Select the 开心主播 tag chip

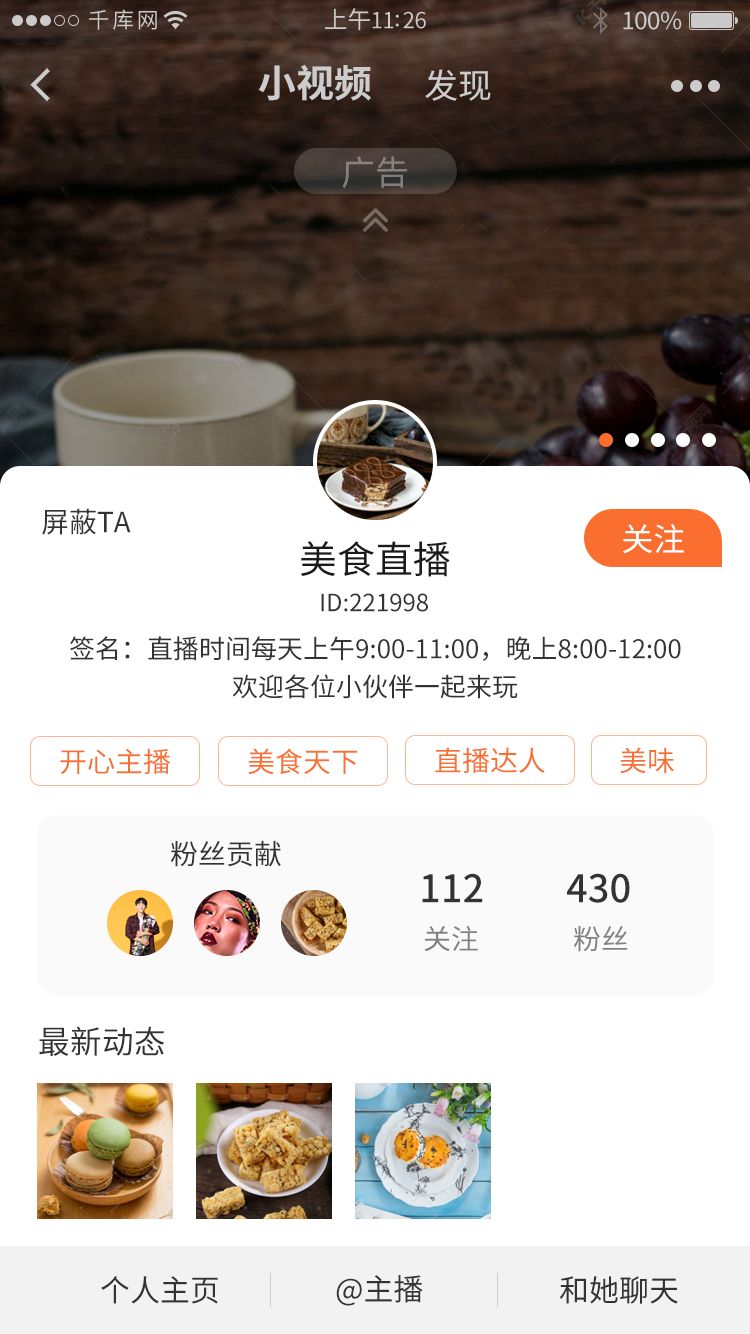pyautogui.click(x=115, y=761)
